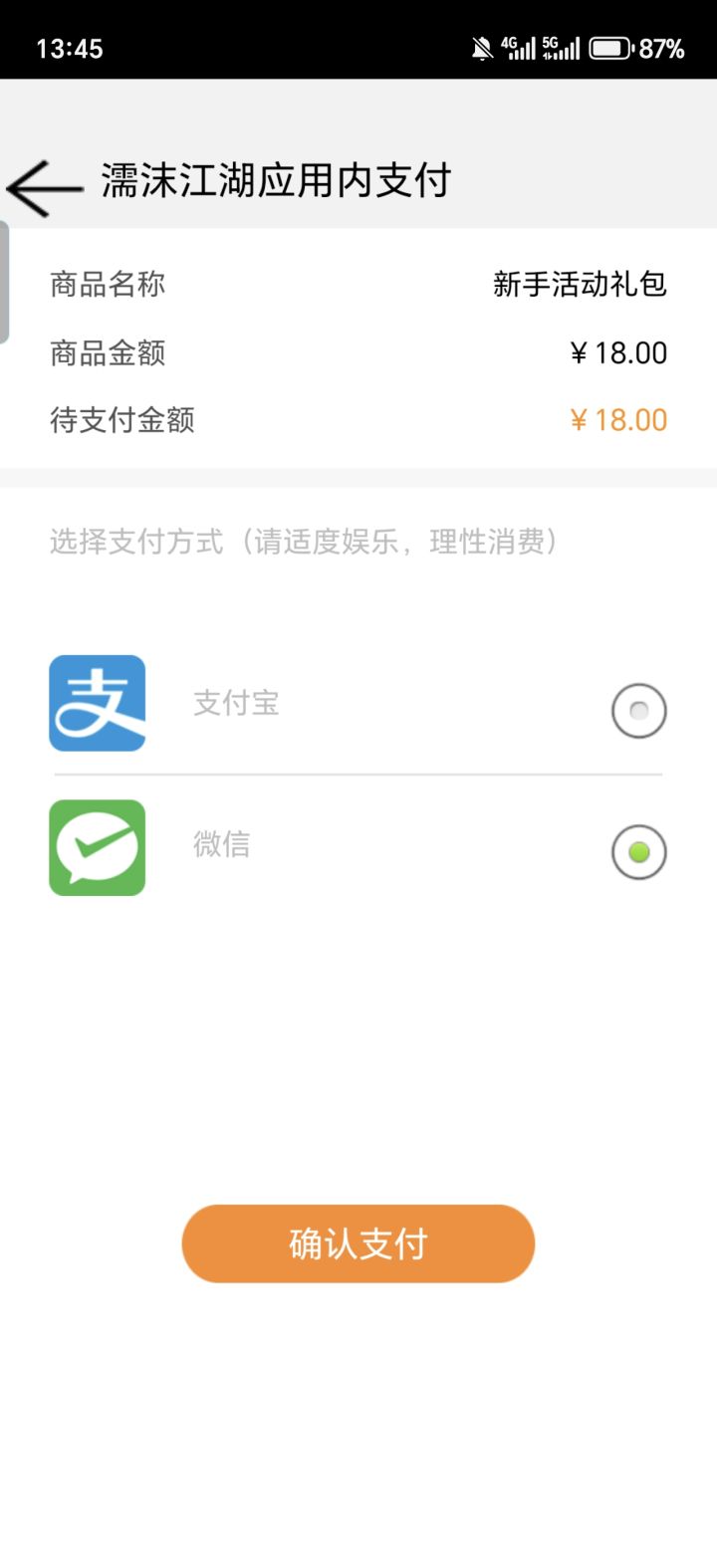The image size is (717, 1568).
Task: Go back using the top-left arrow
Action: tap(45, 187)
